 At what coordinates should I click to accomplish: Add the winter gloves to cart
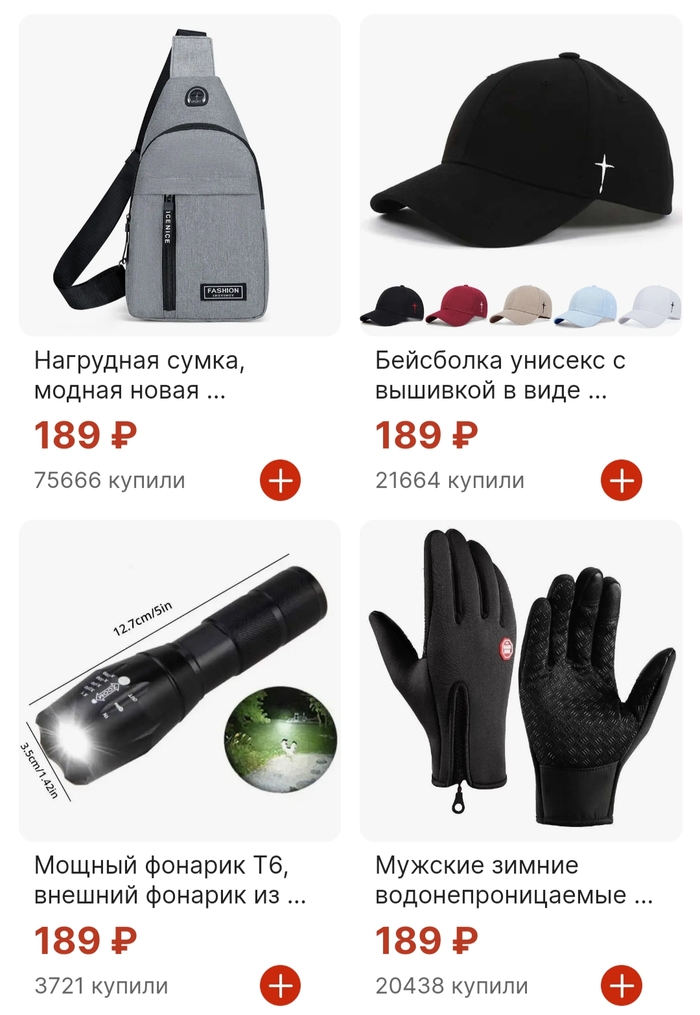pyautogui.click(x=621, y=986)
